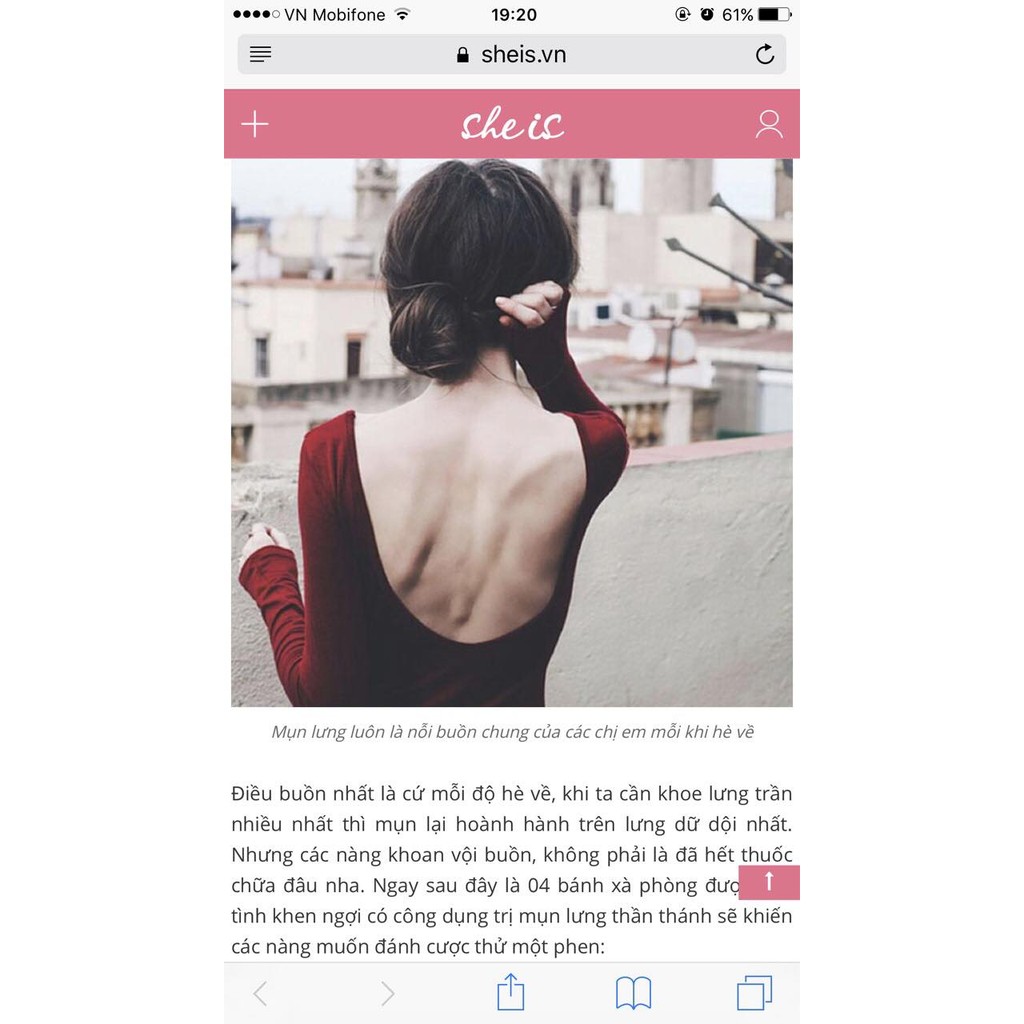1024x1024 pixels.
Task: Open Safari reader view icon
Action: pyautogui.click(x=261, y=54)
